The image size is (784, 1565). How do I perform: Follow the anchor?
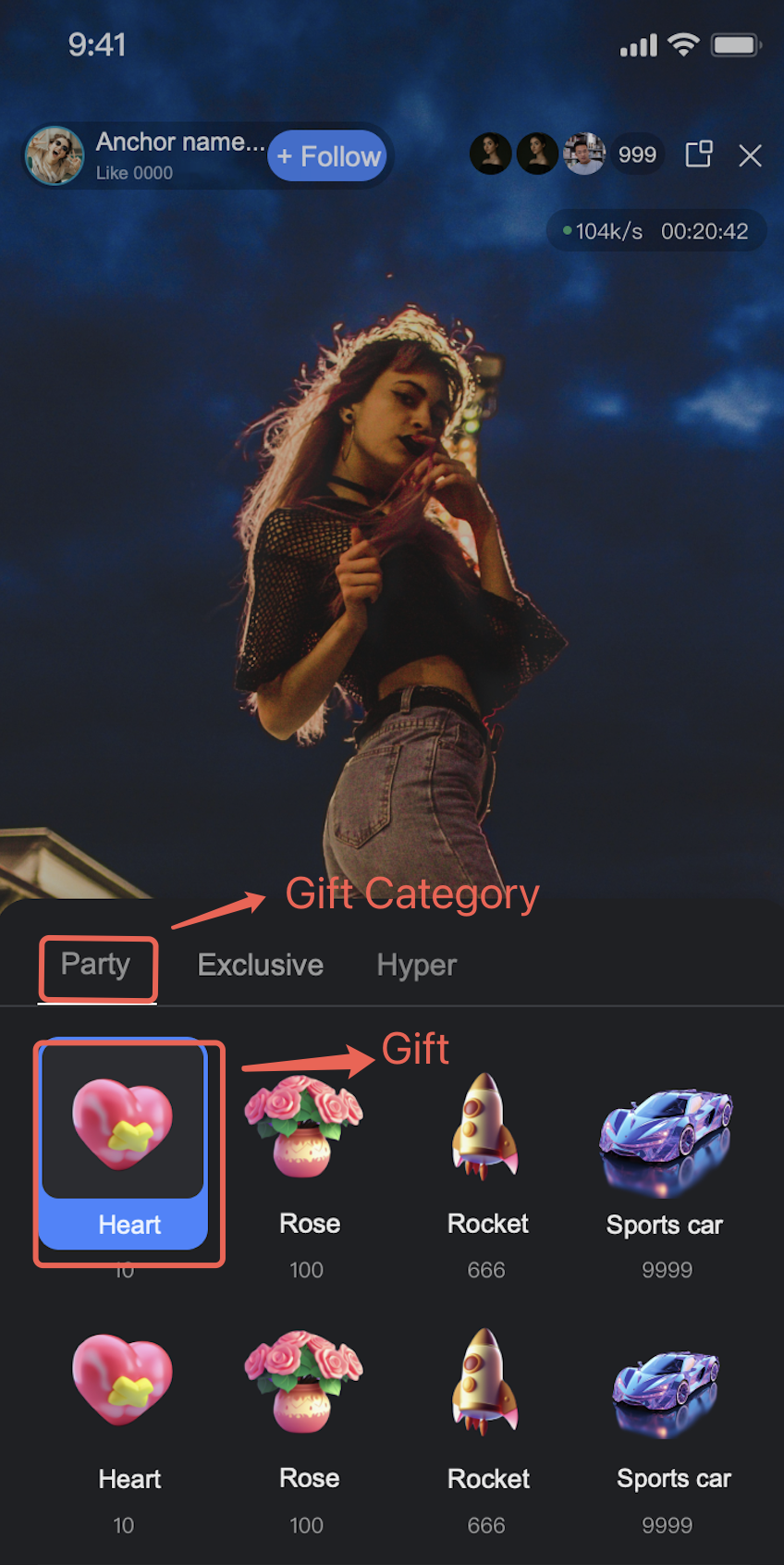tap(328, 156)
